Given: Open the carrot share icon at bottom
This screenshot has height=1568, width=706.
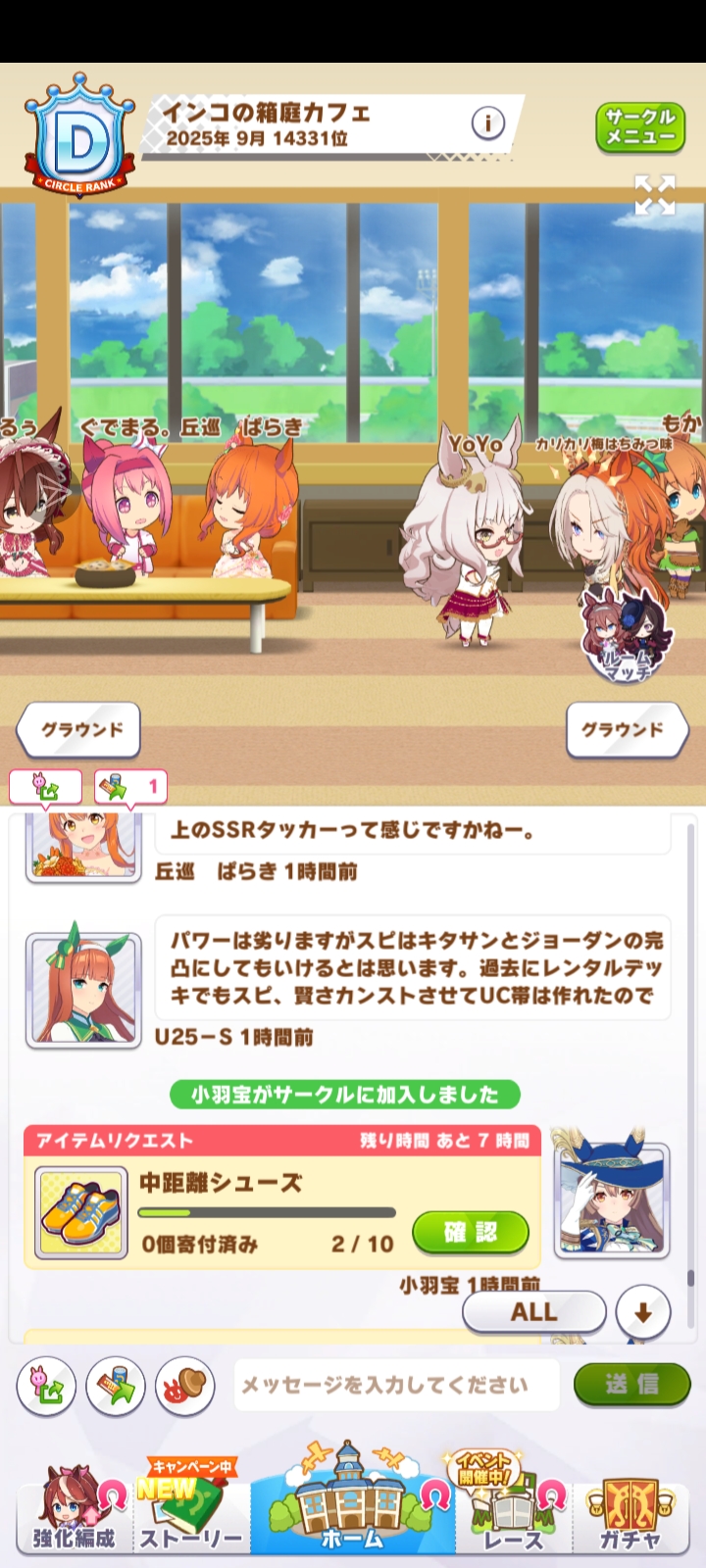Looking at the screenshot, I should tap(46, 1386).
